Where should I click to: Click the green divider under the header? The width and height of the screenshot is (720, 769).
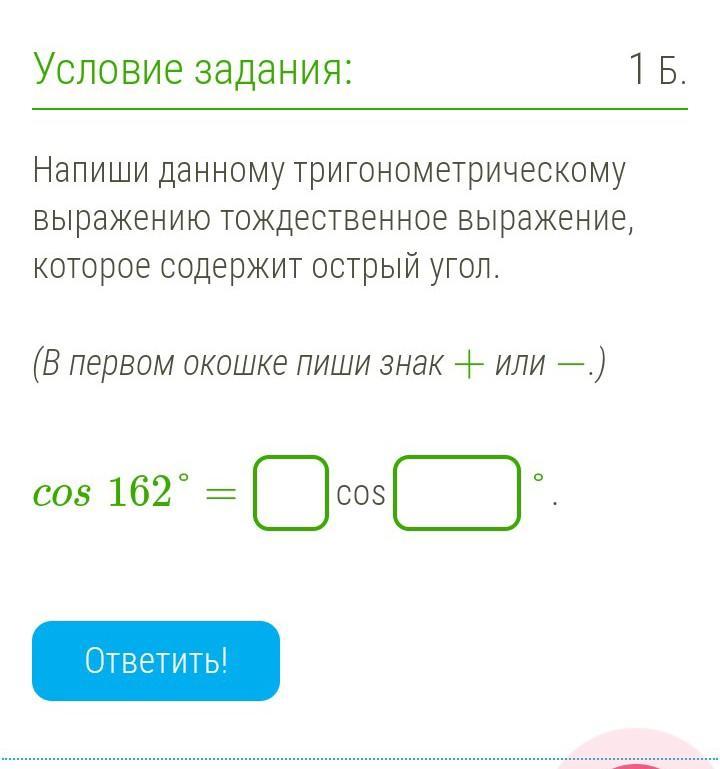[x=360, y=105]
